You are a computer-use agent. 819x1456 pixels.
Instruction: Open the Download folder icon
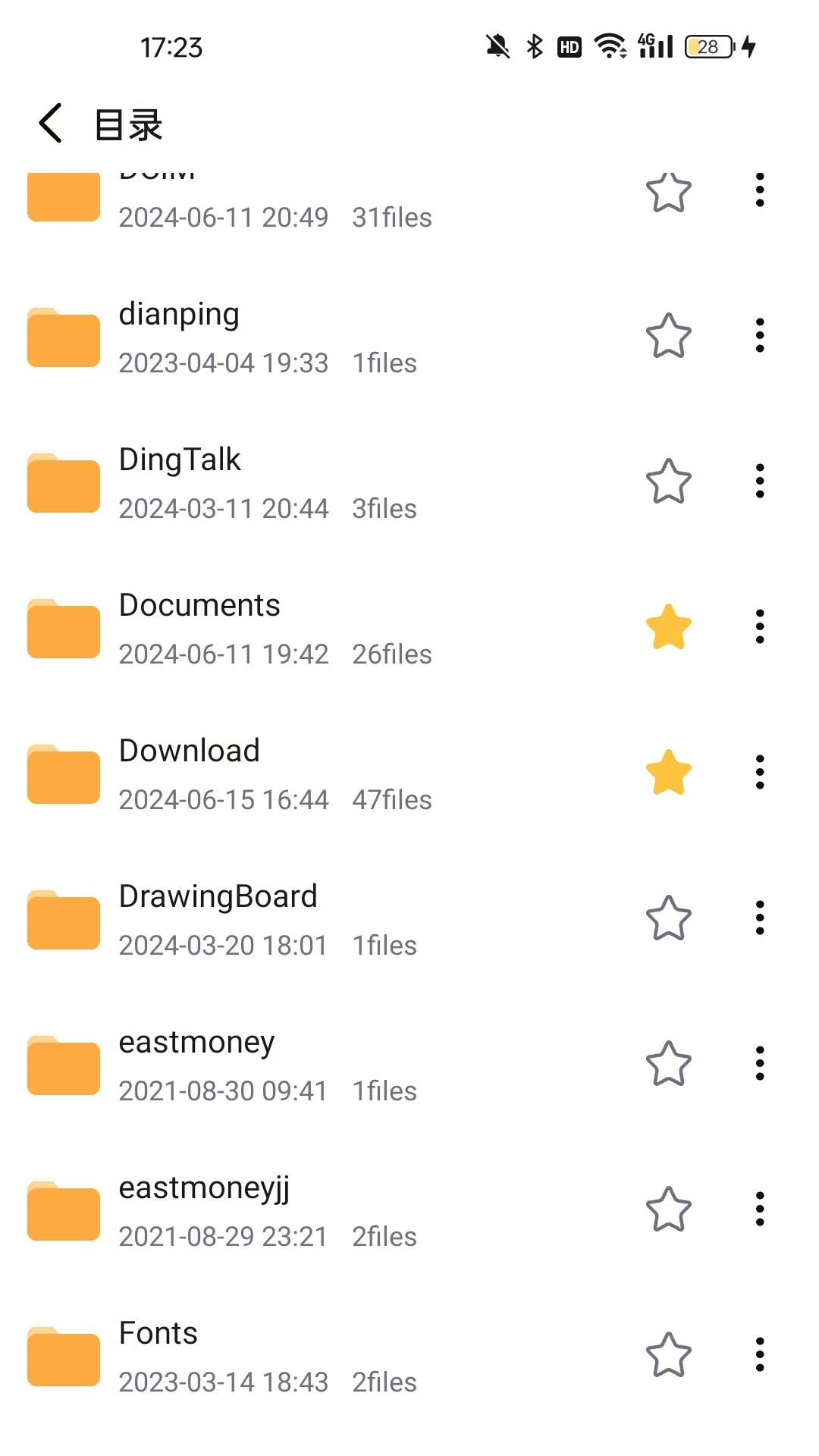pos(63,773)
